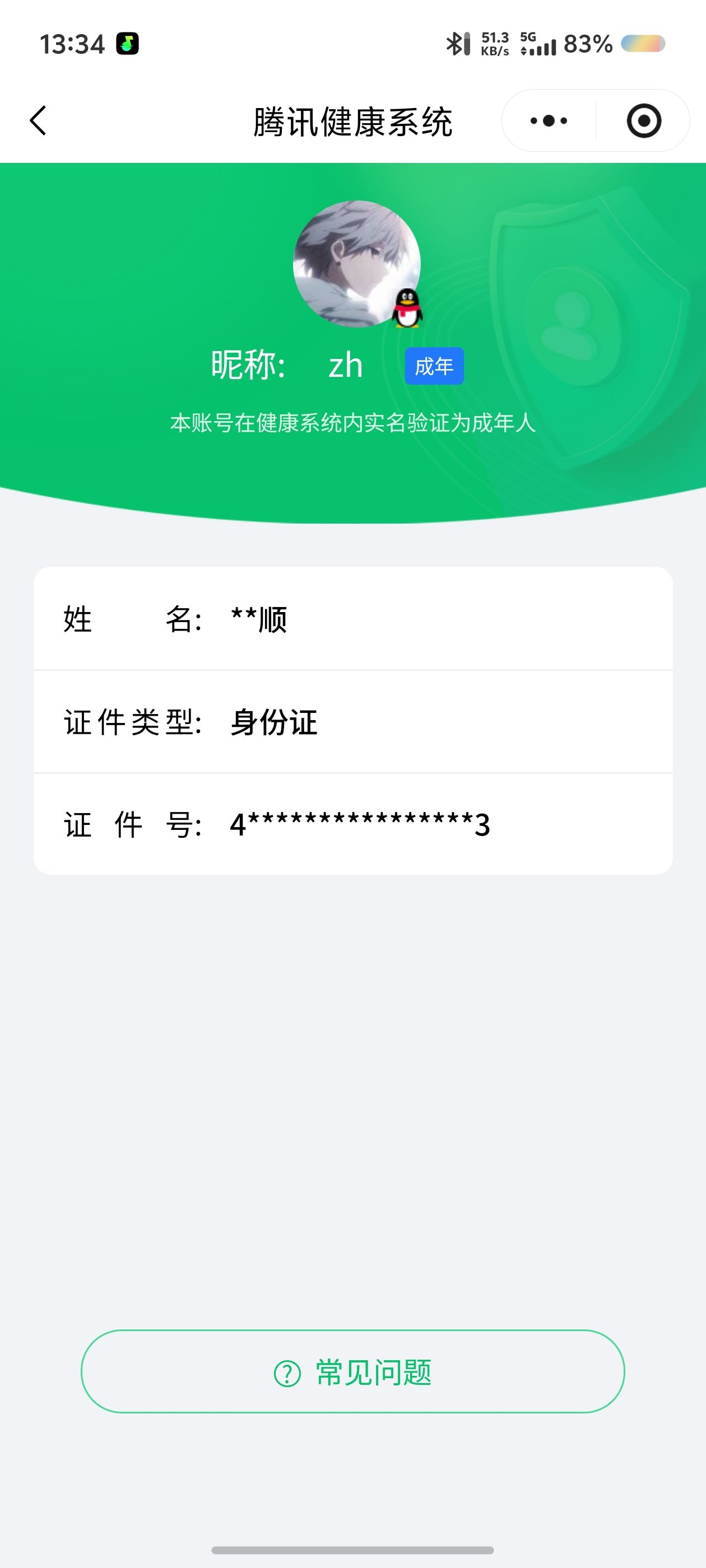Tap the nickname "zh"
706x1568 pixels.
[x=345, y=365]
